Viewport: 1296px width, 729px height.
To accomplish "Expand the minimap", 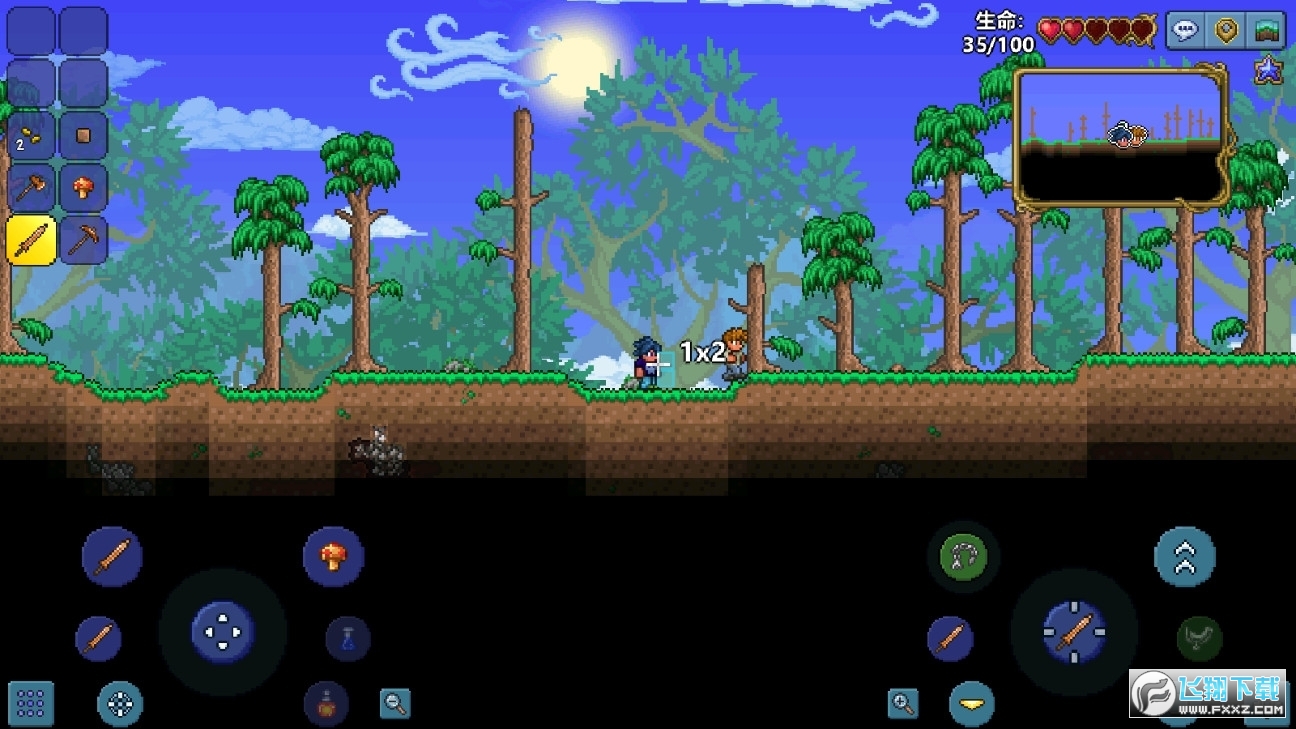I will tap(1120, 137).
